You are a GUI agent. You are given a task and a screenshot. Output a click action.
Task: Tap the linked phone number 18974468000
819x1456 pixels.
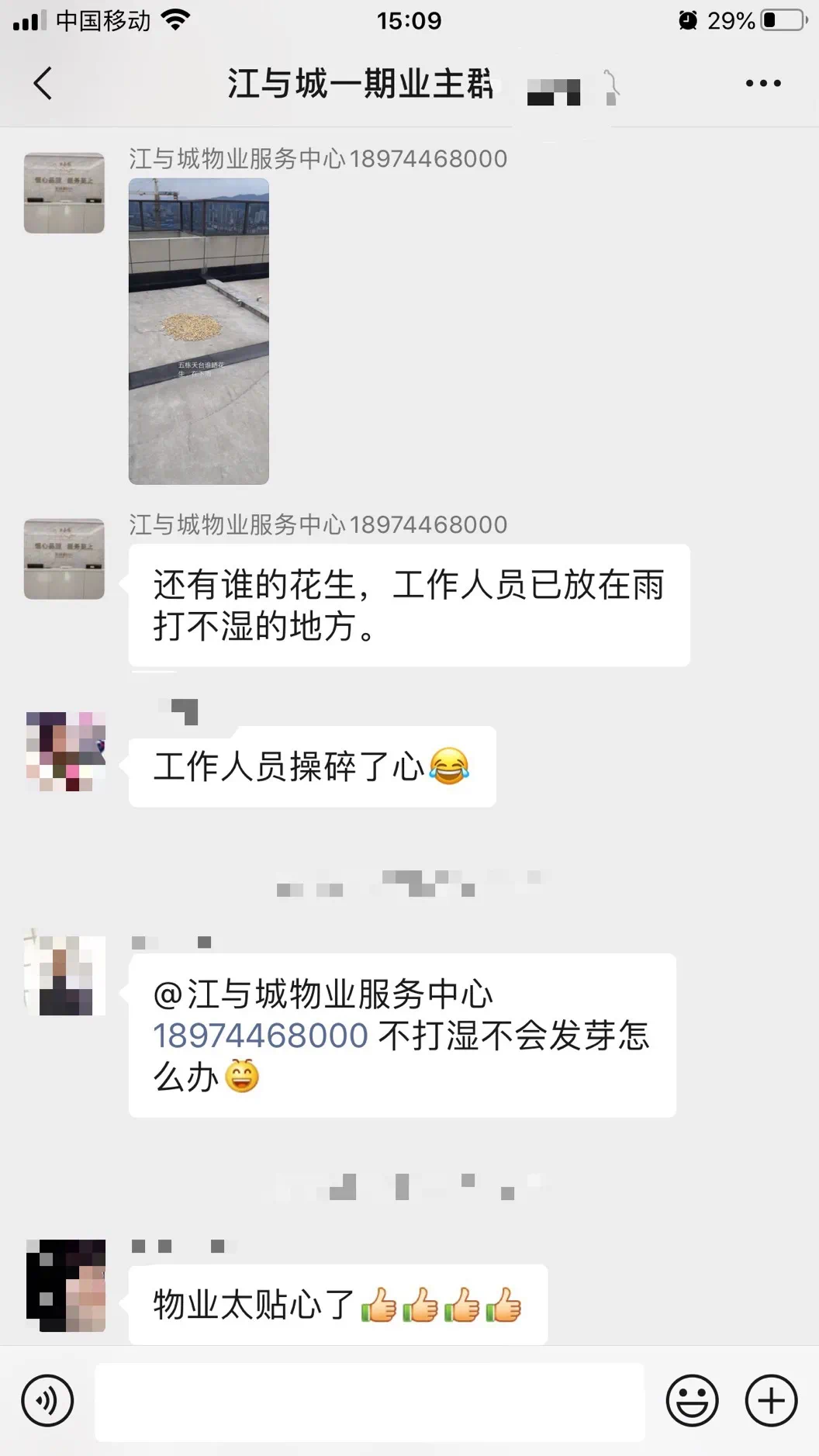pos(261,1036)
